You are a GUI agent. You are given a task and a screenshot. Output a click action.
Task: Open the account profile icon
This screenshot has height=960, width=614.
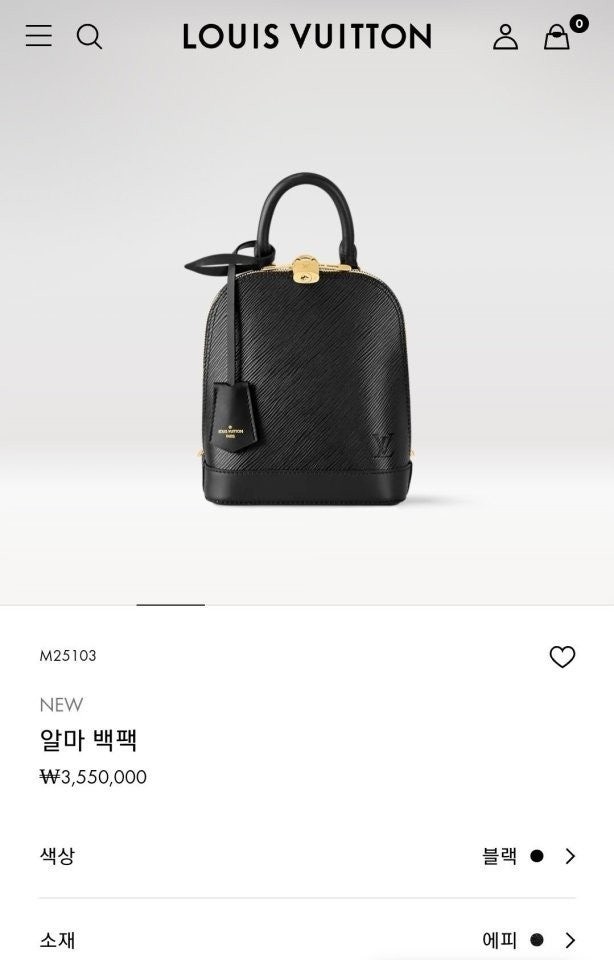pos(505,37)
